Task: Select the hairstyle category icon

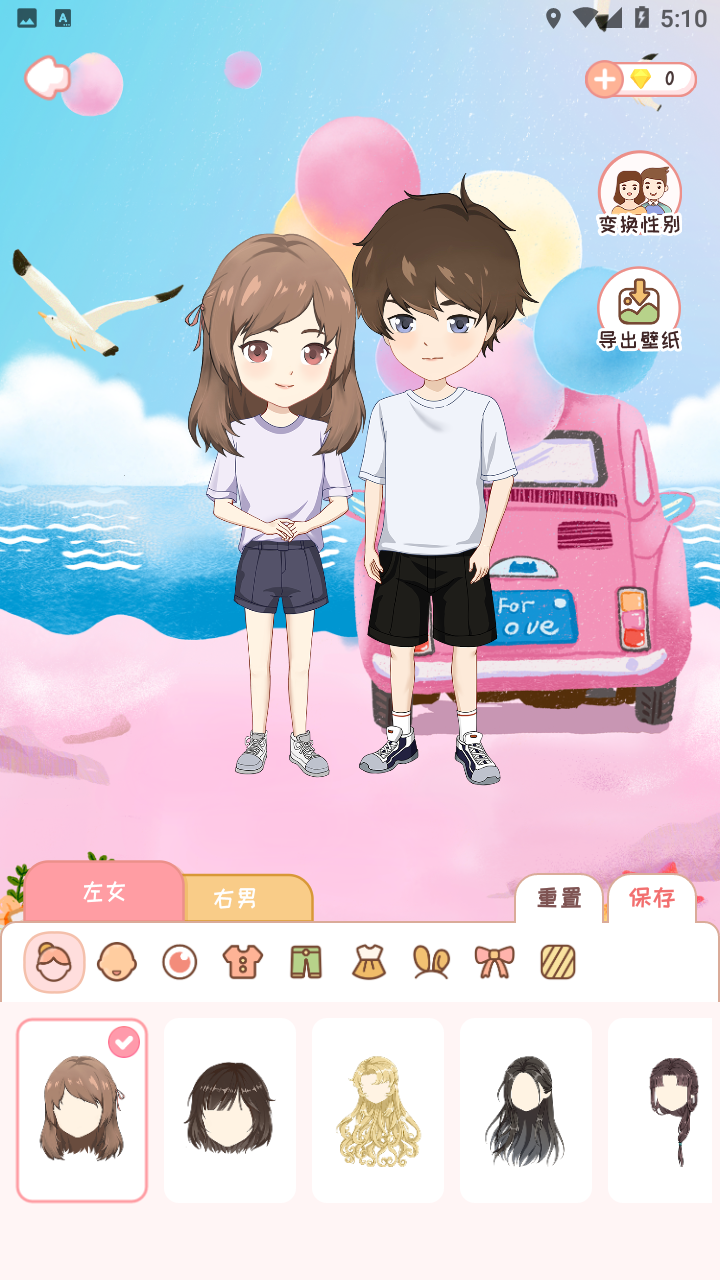Action: pyautogui.click(x=54, y=962)
